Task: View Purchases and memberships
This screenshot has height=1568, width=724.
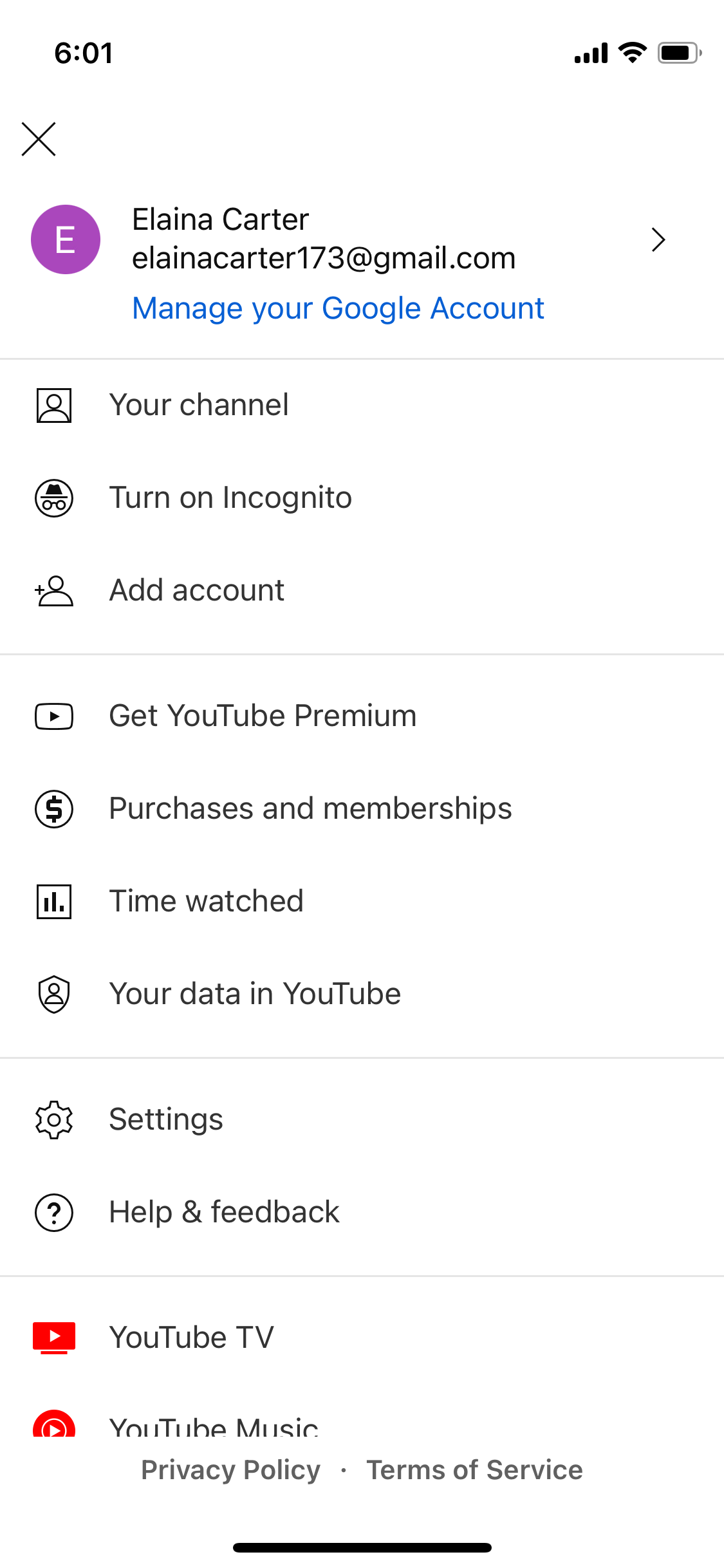Action: 362,809
